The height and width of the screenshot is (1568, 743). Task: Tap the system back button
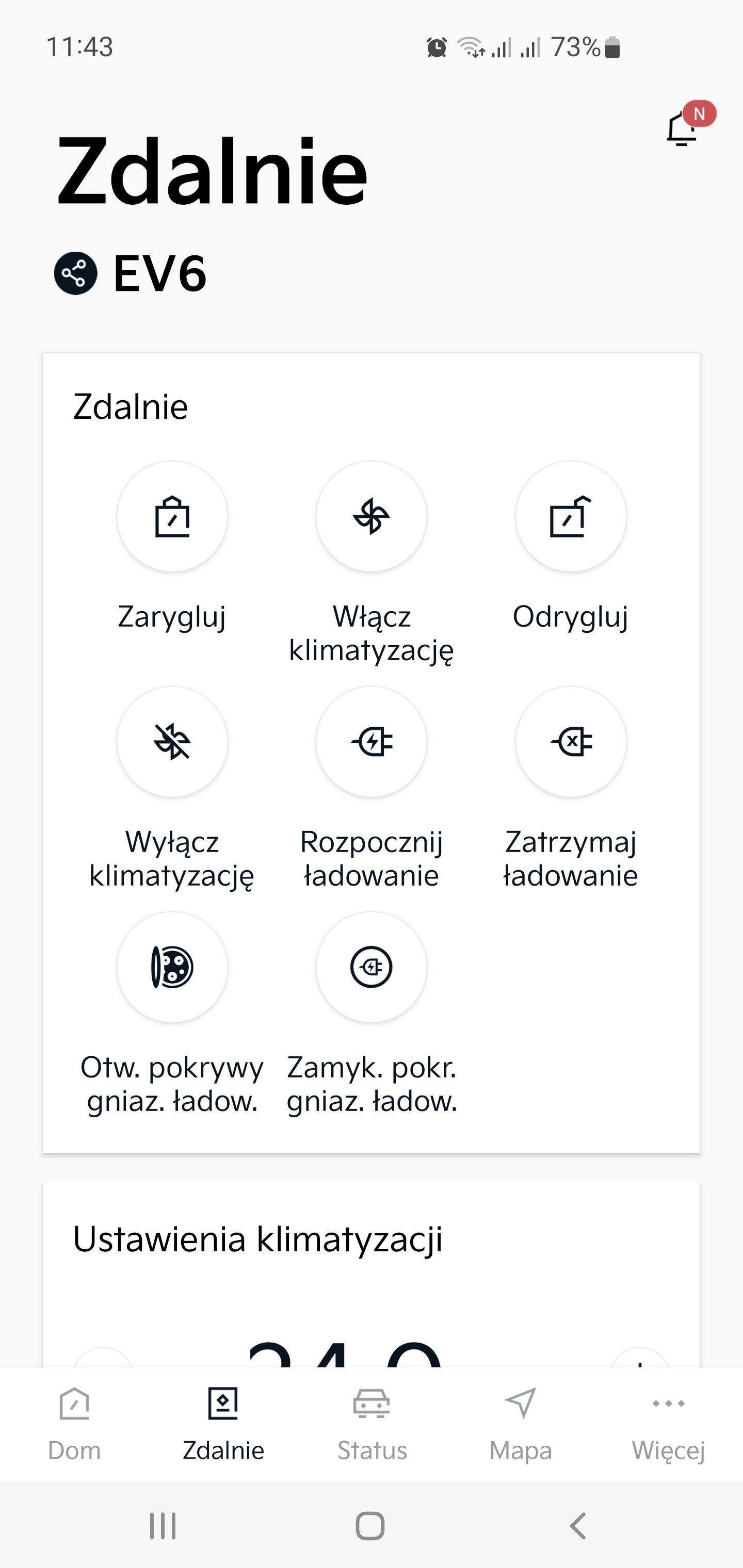pos(578,1526)
